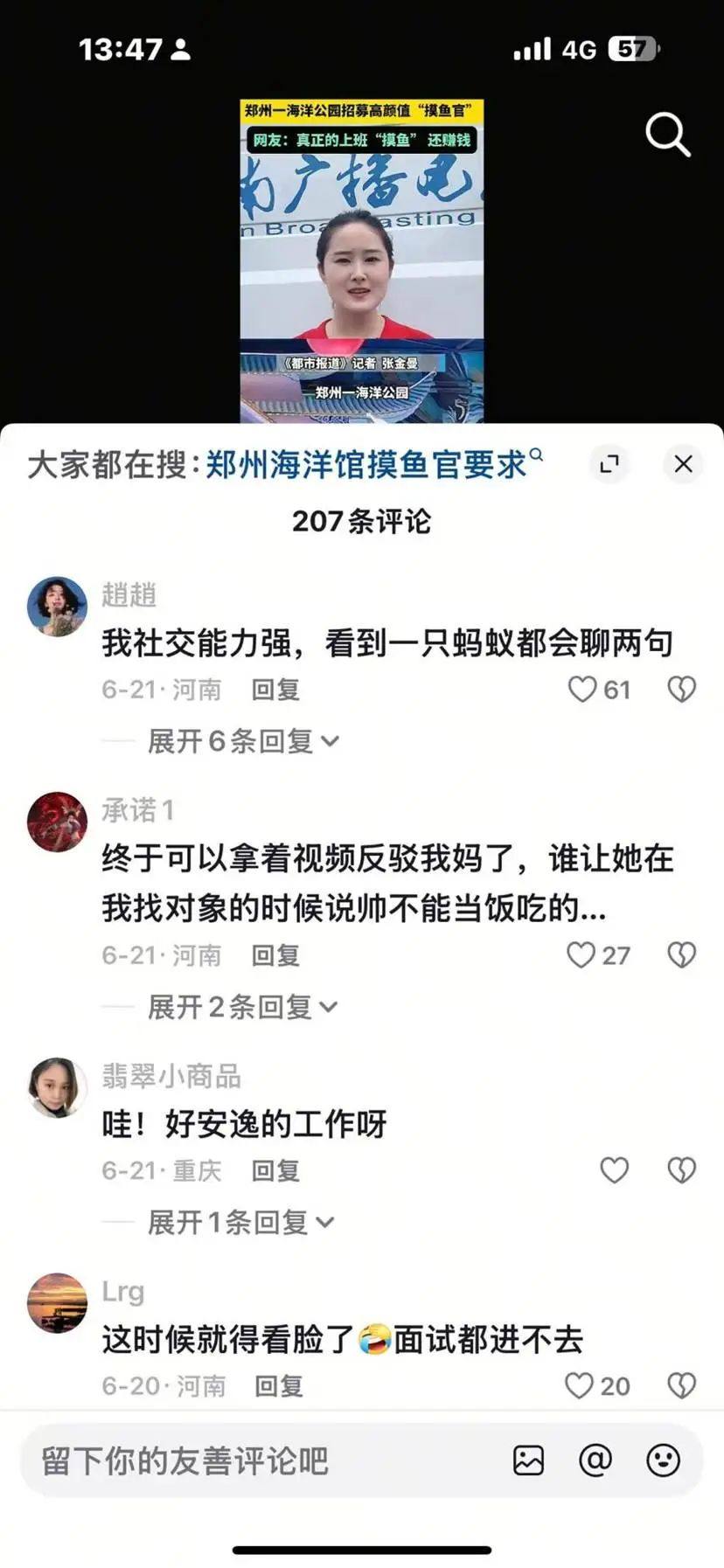Like Lrg's comment
Viewport: 724px width, 1568px height.
pyautogui.click(x=580, y=1385)
